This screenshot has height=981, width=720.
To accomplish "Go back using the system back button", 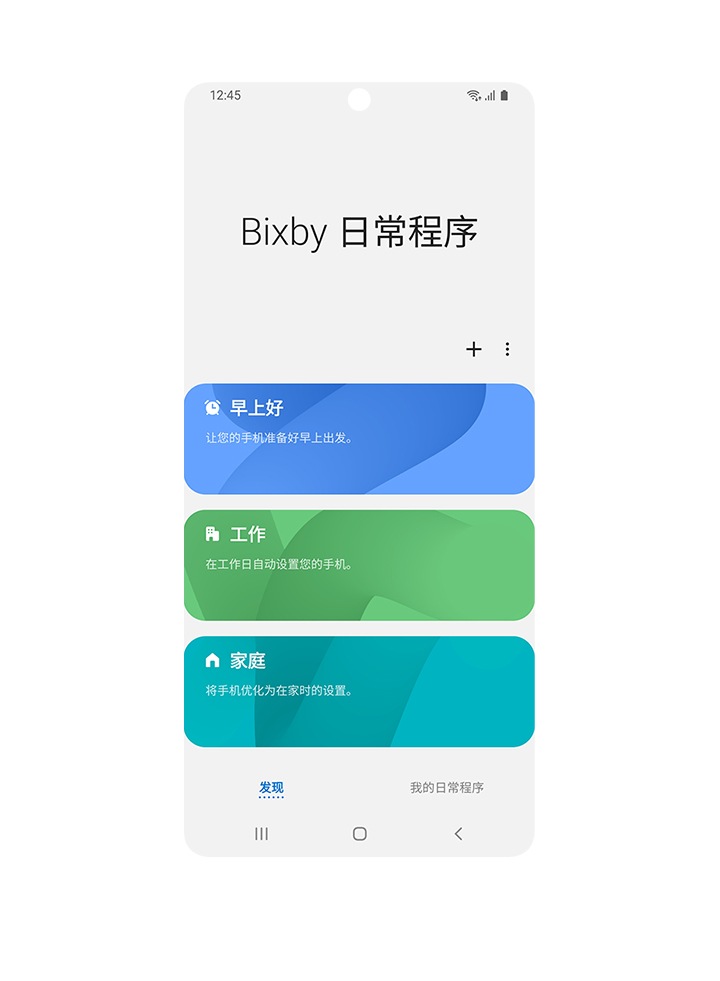I will pyautogui.click(x=458, y=834).
